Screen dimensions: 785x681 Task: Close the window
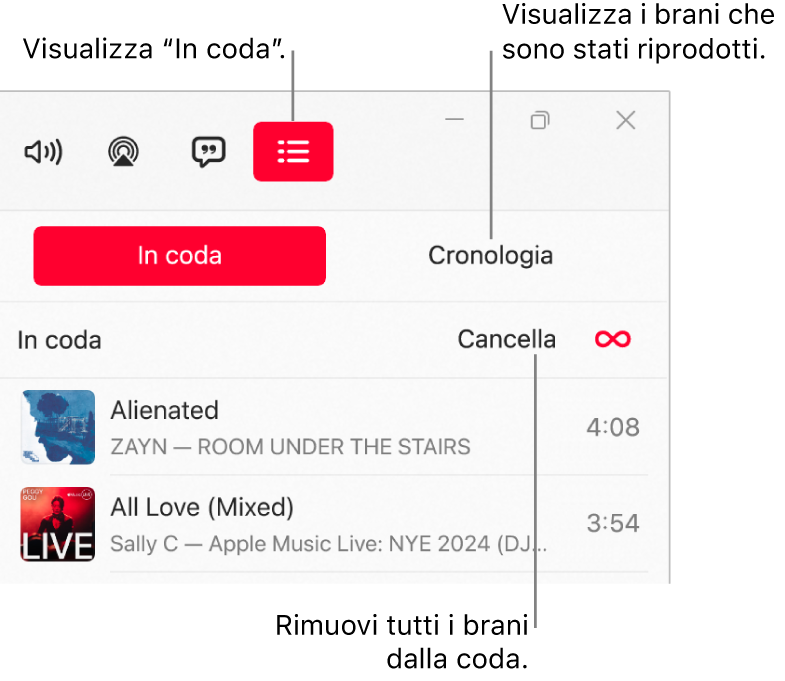(626, 120)
